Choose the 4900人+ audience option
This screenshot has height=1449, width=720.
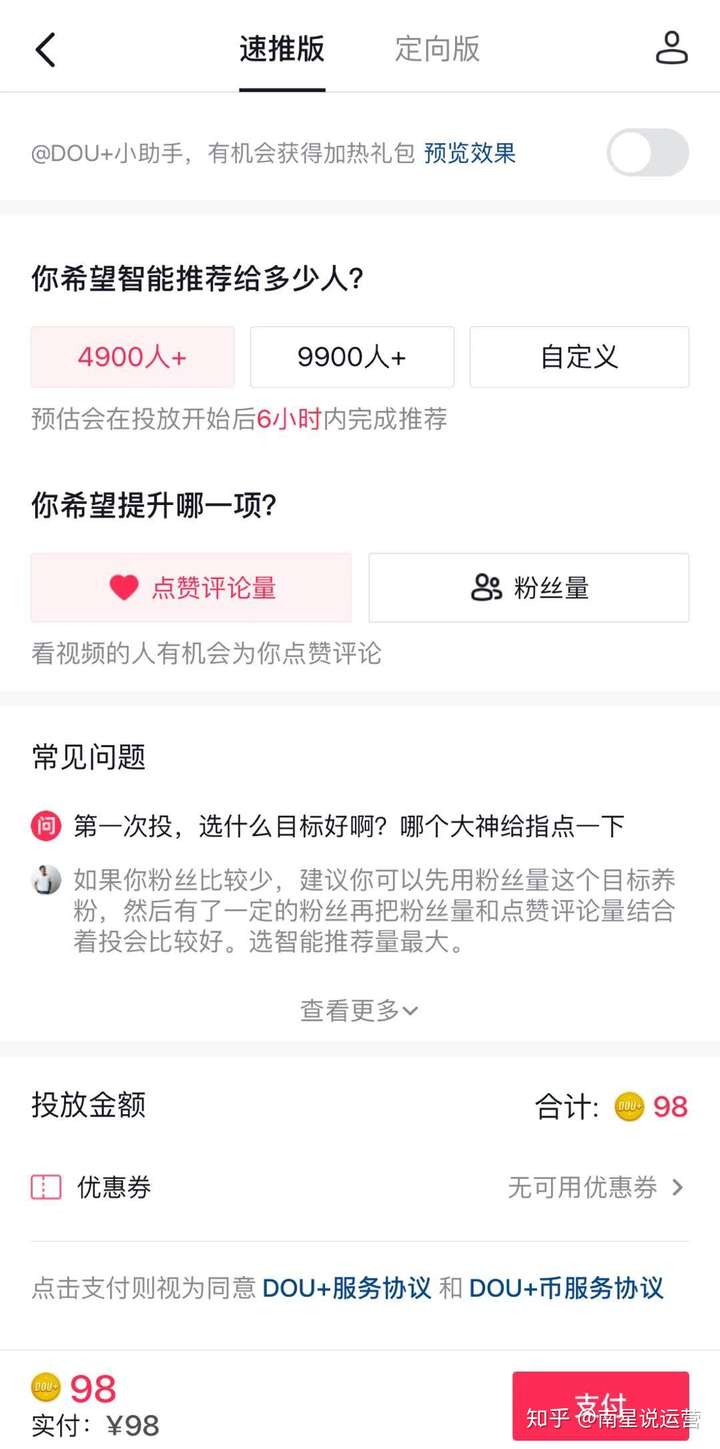pos(132,357)
